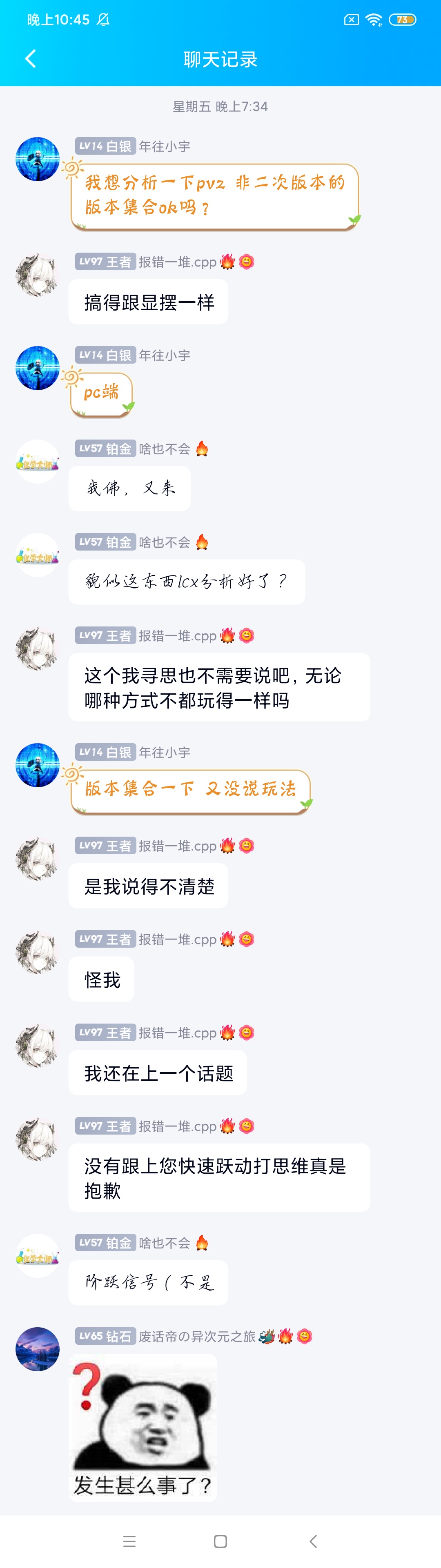
Task: Open 报错一堆.cpp's avatar beside 搞得跟显摆一样
Action: point(37,275)
